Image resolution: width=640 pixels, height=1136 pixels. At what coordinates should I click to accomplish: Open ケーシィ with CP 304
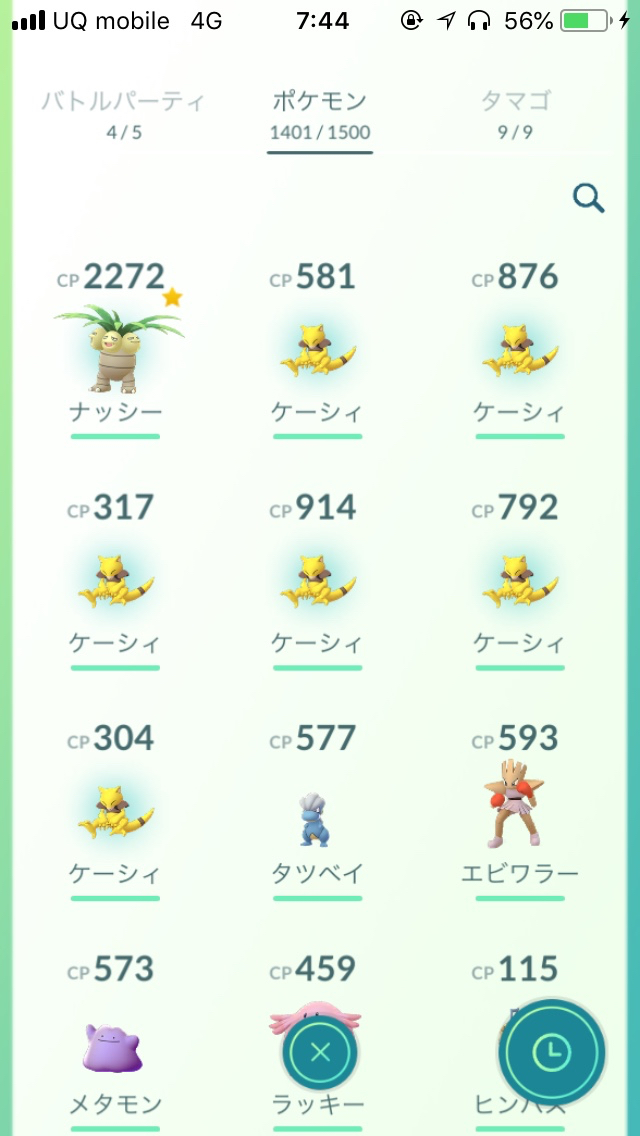(x=115, y=811)
